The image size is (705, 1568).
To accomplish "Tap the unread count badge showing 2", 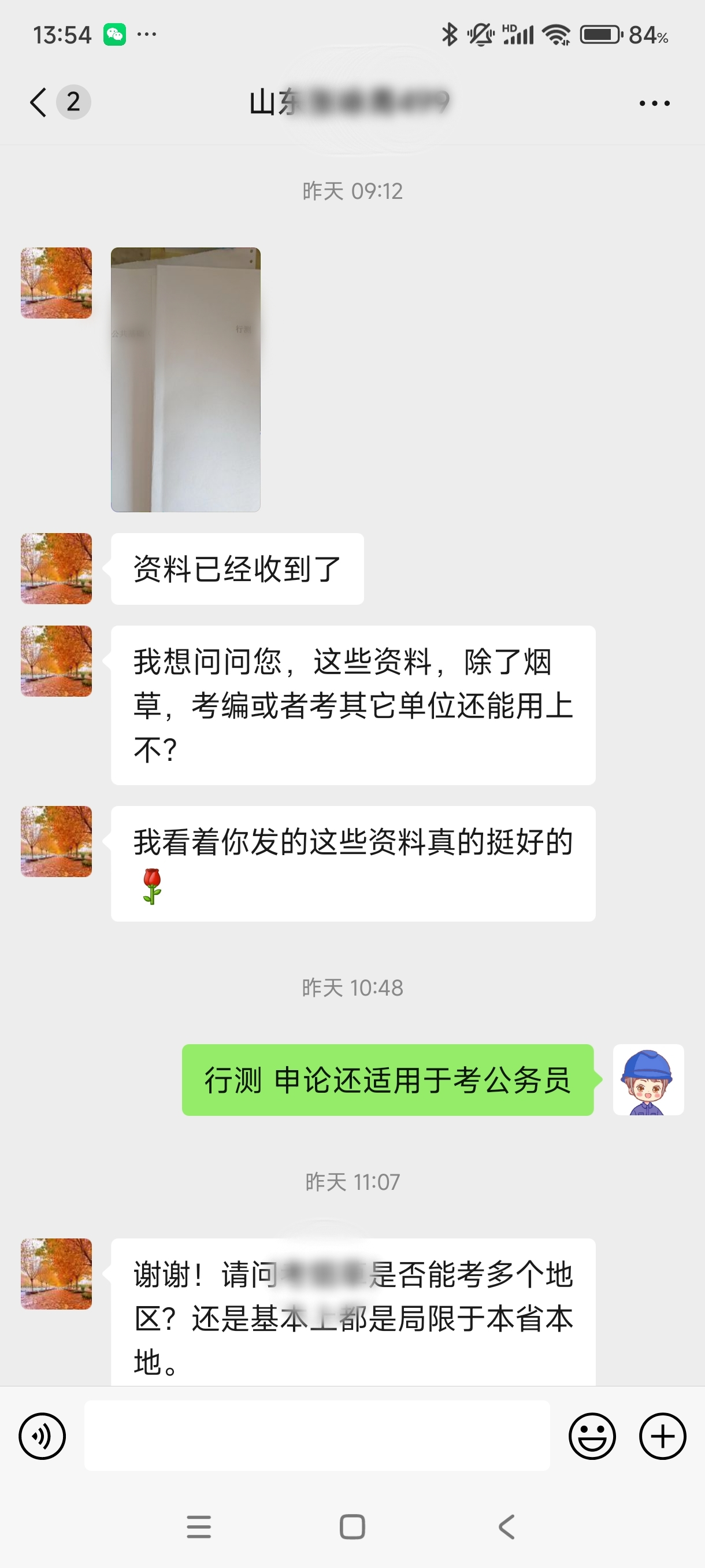I will 72,102.
